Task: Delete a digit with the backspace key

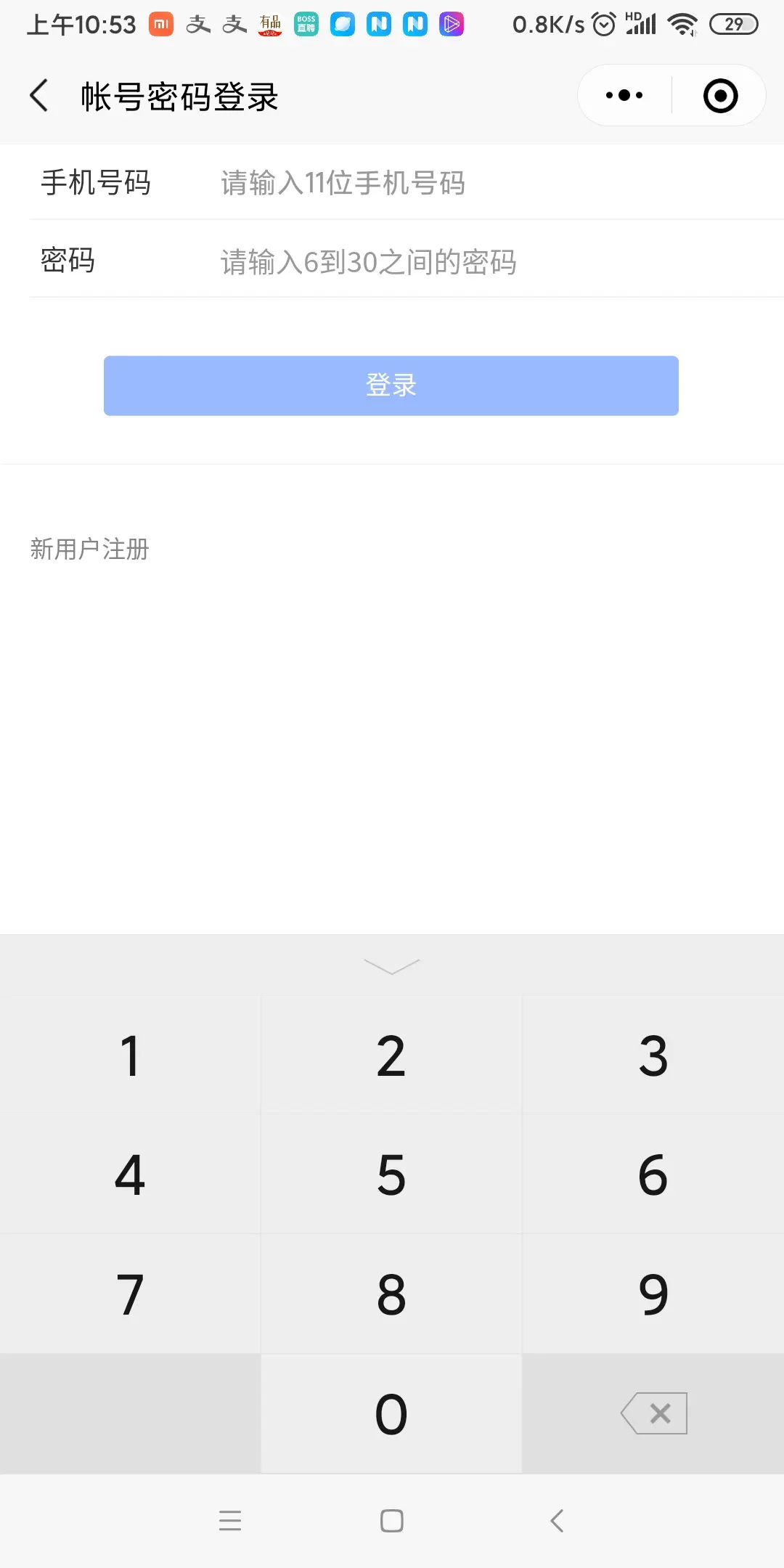Action: pyautogui.click(x=654, y=1413)
